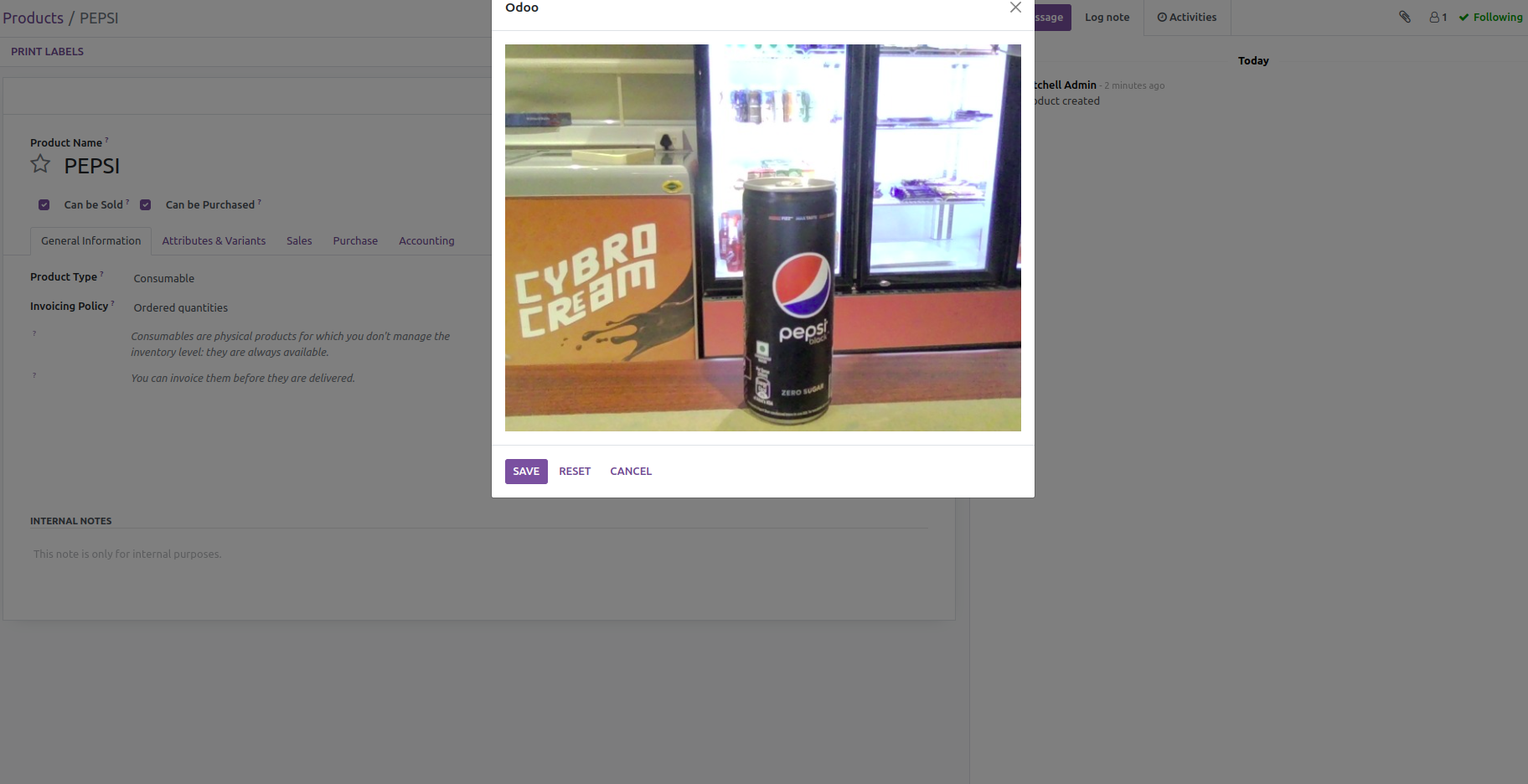Toggle the Following status
Viewport: 1528px width, 784px height.
[x=1491, y=18]
